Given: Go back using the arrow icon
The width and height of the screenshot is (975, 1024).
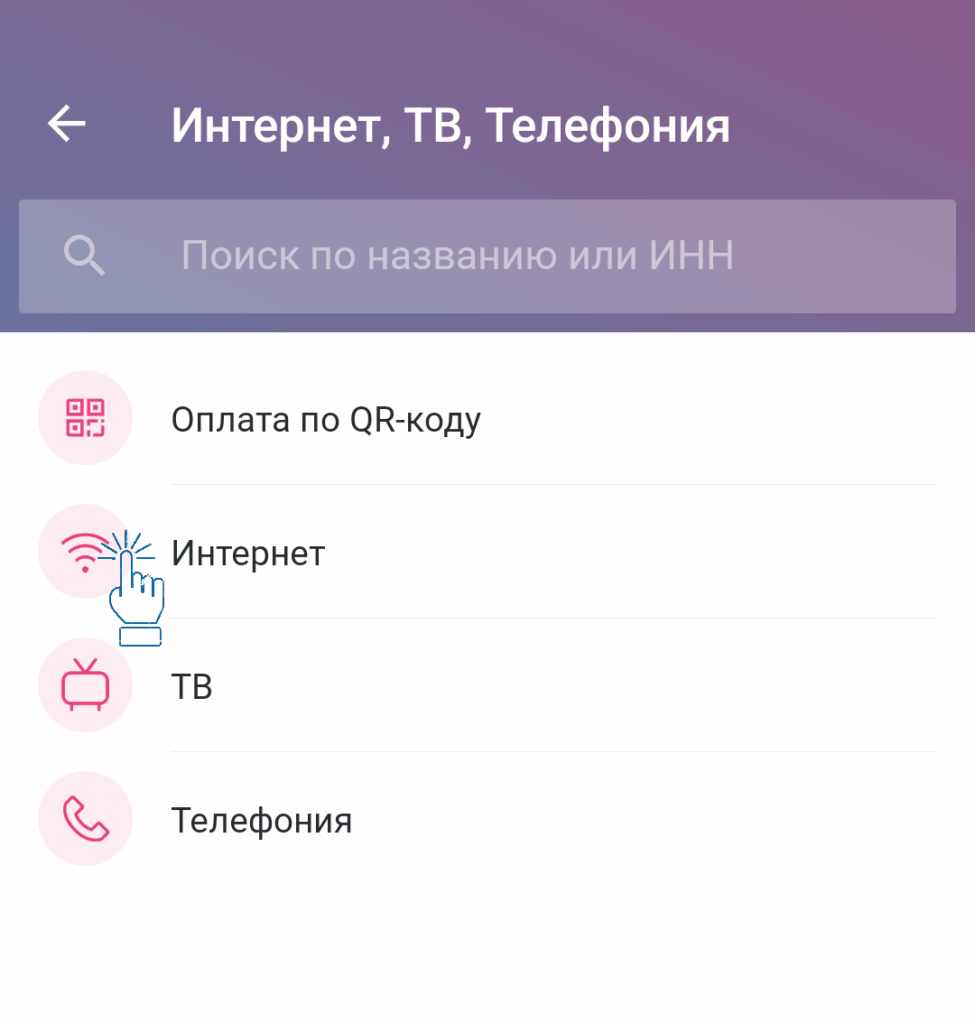Looking at the screenshot, I should pyautogui.click(x=67, y=125).
